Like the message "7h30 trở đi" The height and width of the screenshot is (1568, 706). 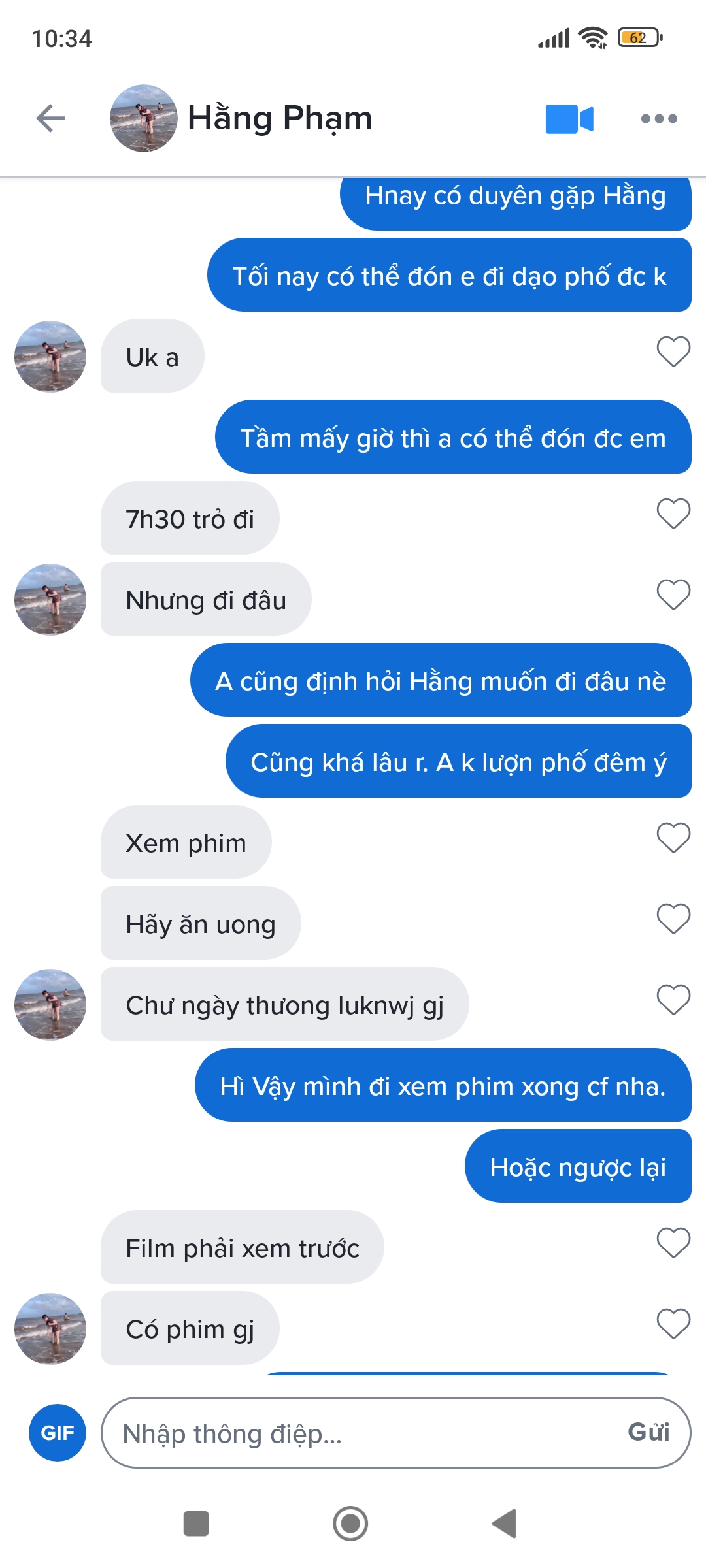point(673,514)
